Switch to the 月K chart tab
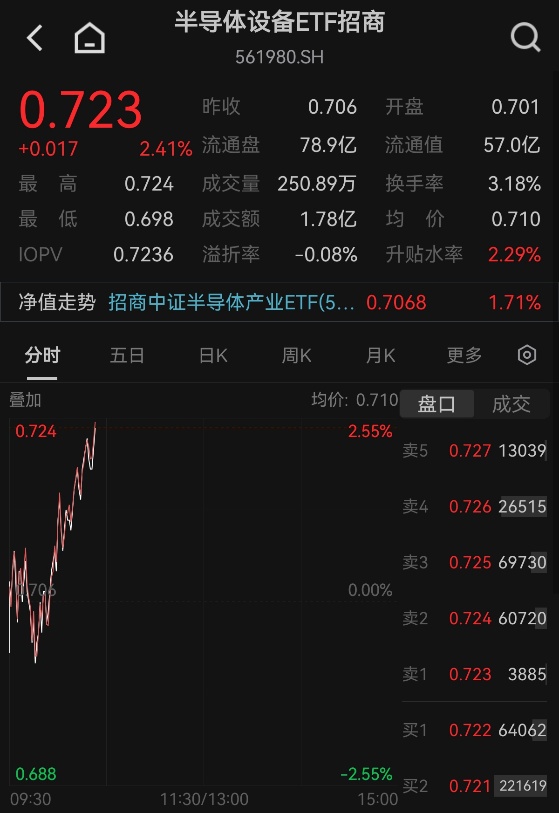The image size is (559, 813). tap(381, 356)
